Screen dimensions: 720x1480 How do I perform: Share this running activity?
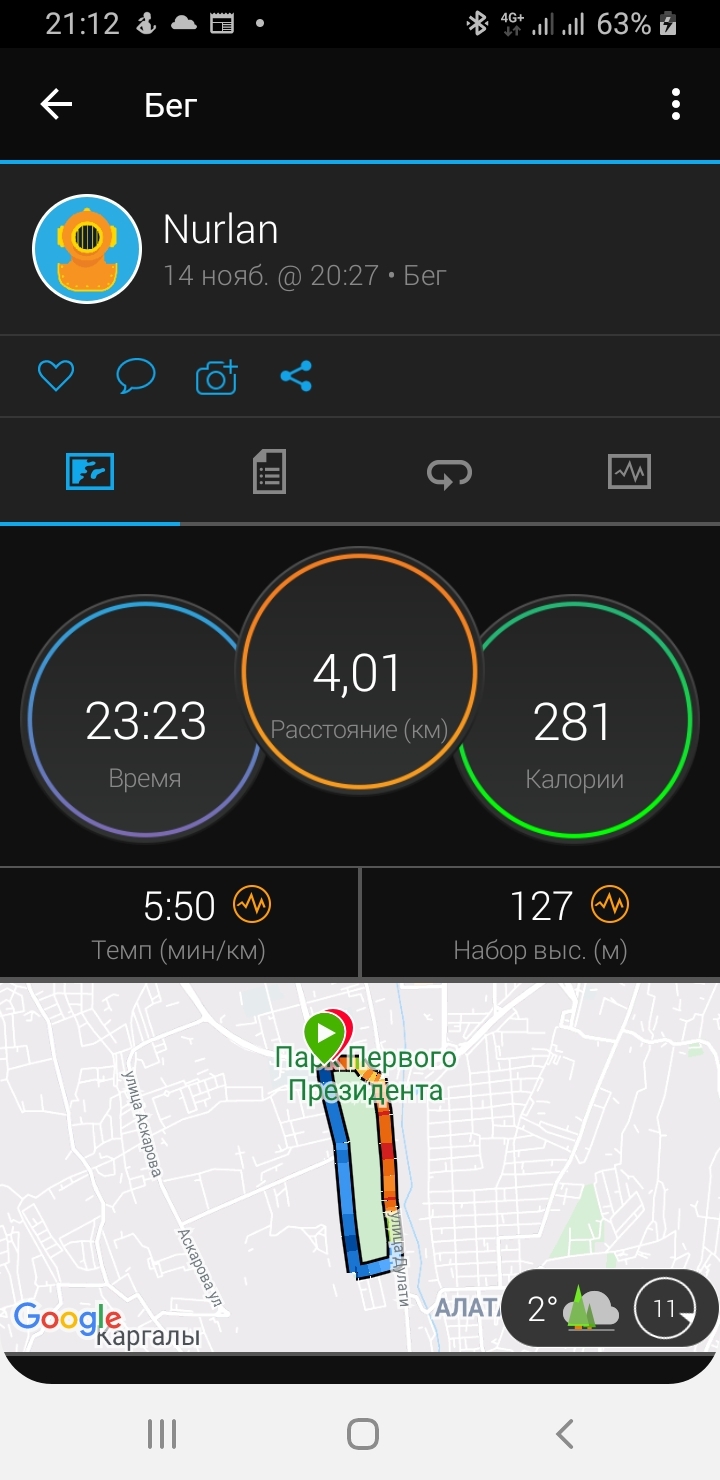pos(296,376)
